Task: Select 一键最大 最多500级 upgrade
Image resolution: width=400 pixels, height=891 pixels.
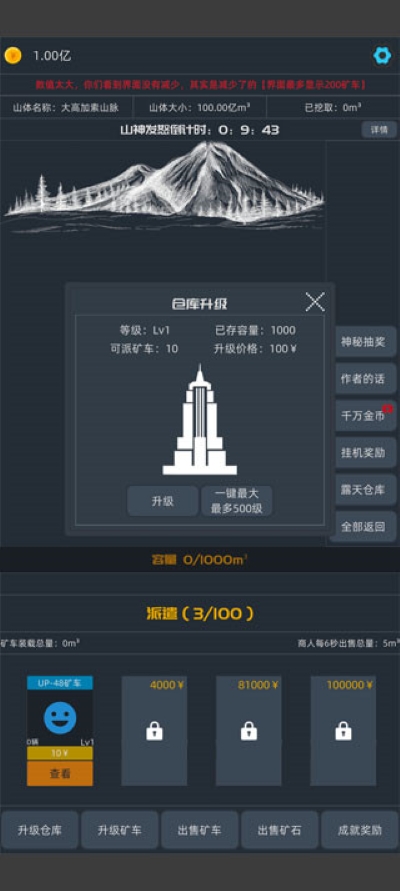Action: 237,501
